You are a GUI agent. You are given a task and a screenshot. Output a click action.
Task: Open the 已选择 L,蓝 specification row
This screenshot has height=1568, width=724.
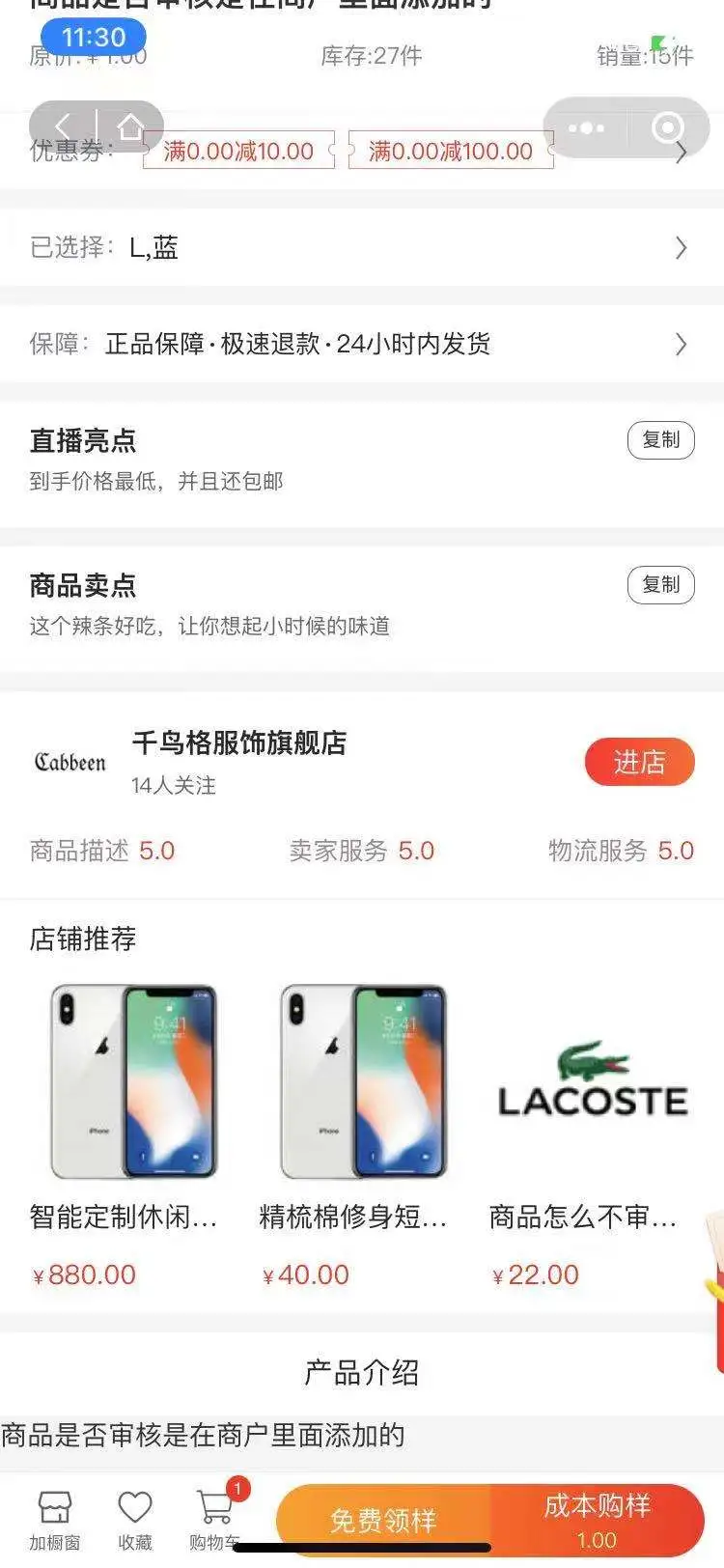(x=361, y=248)
